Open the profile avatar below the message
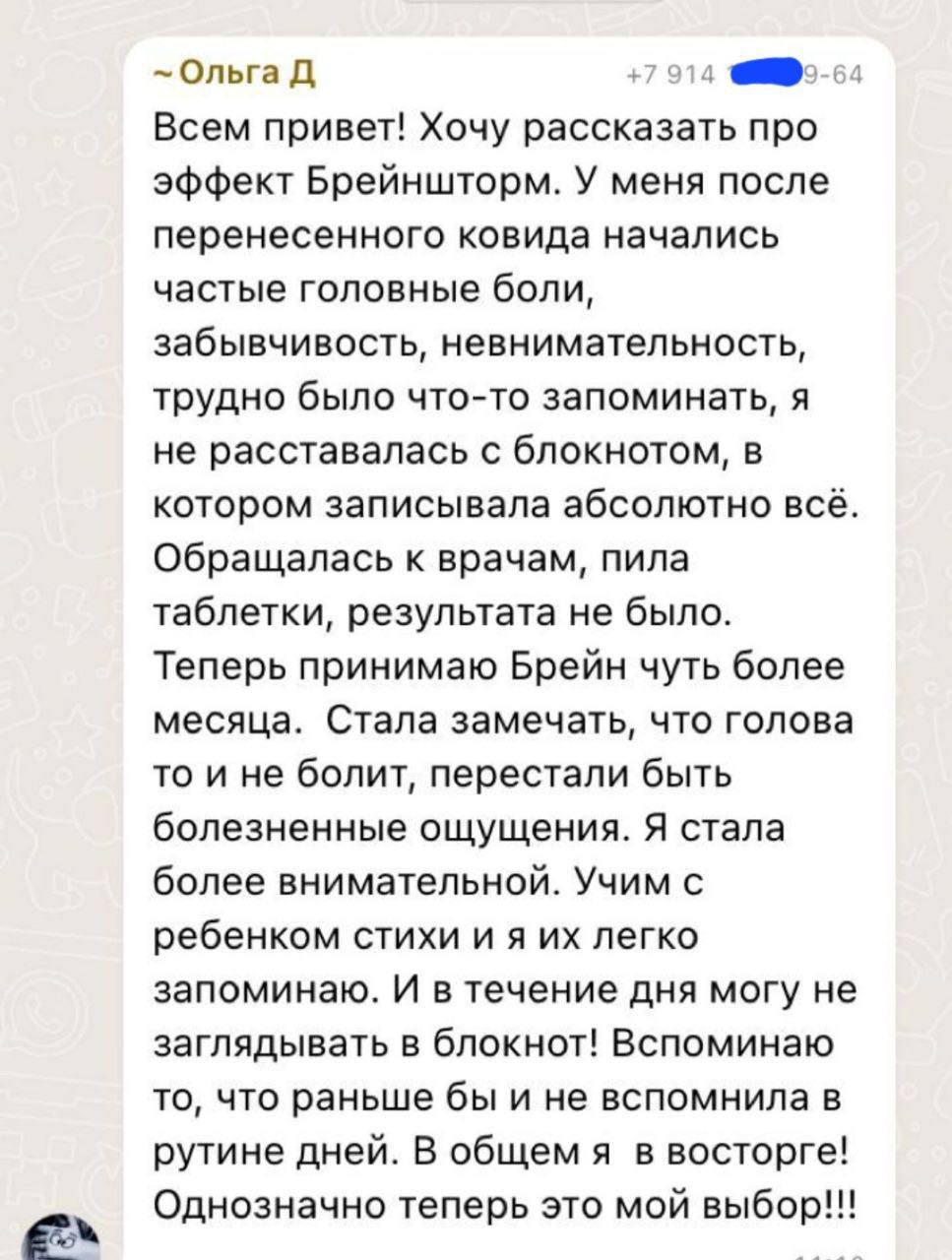952x1260 pixels. click(x=60, y=1241)
